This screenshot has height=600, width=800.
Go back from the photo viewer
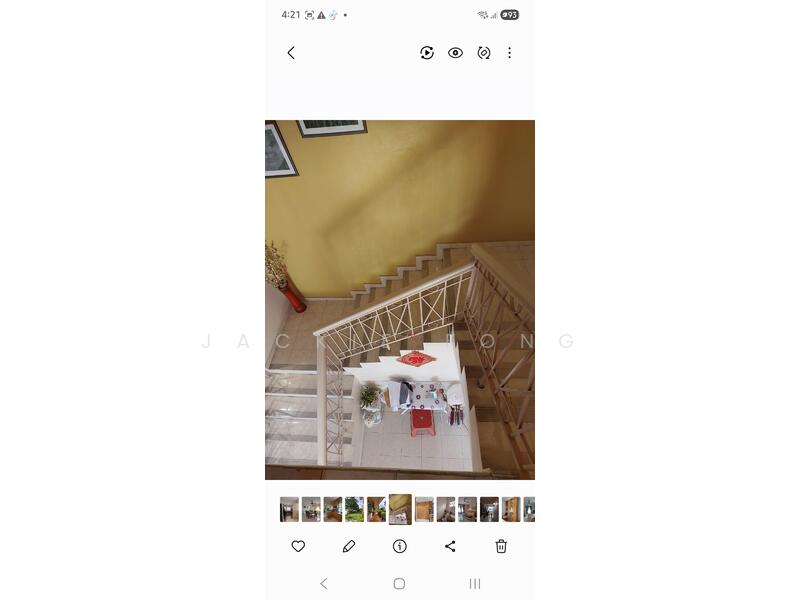coord(291,53)
